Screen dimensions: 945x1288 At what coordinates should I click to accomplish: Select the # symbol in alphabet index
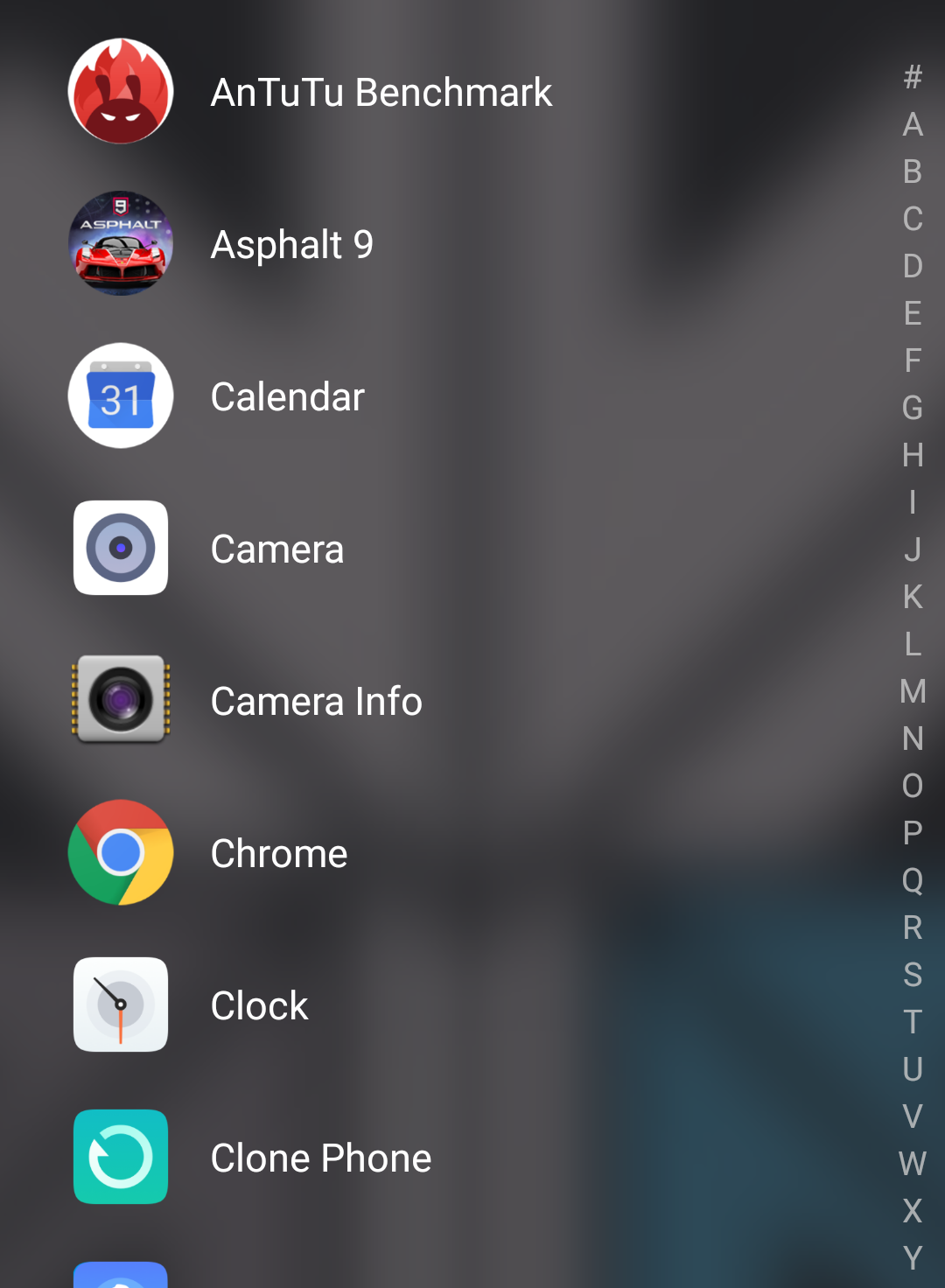click(x=913, y=77)
